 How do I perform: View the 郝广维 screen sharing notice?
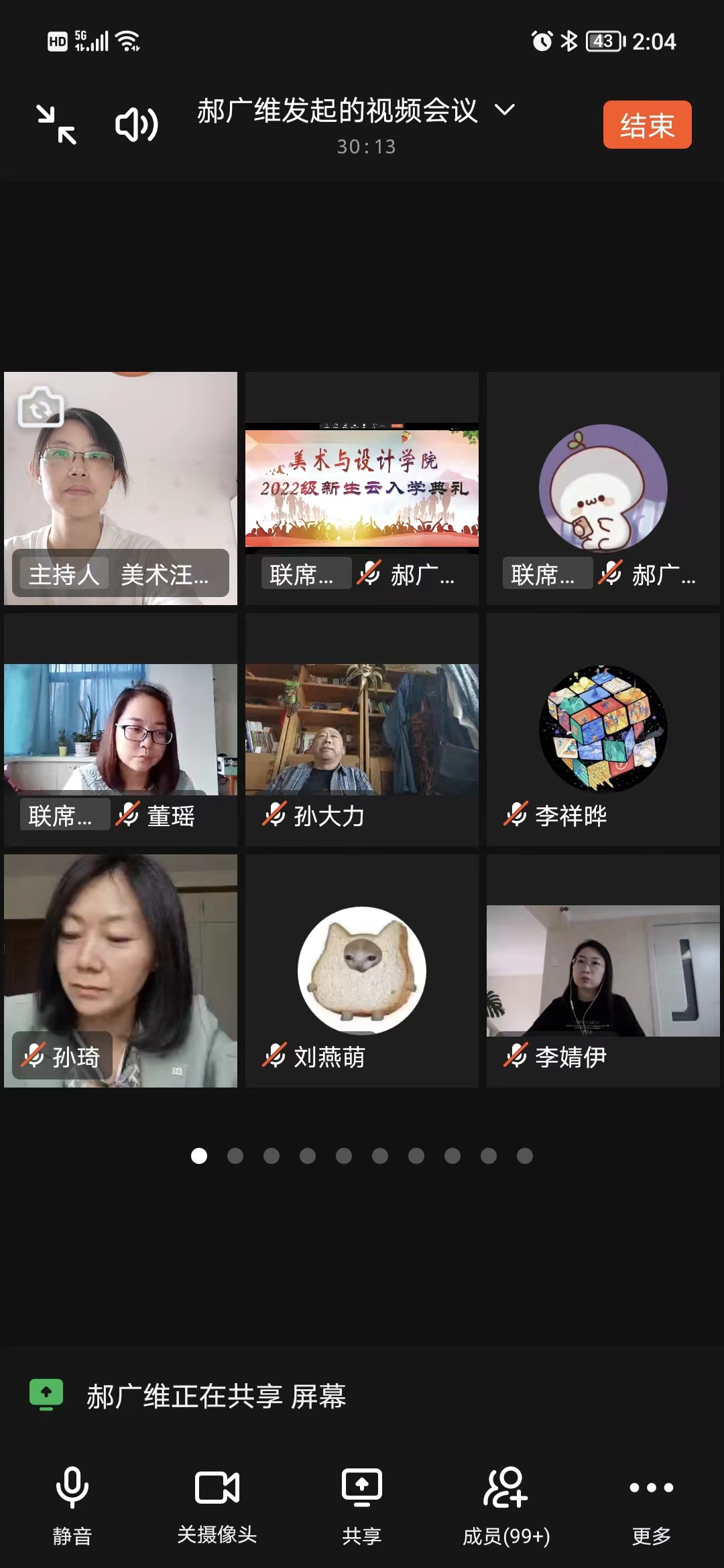[x=216, y=1396]
